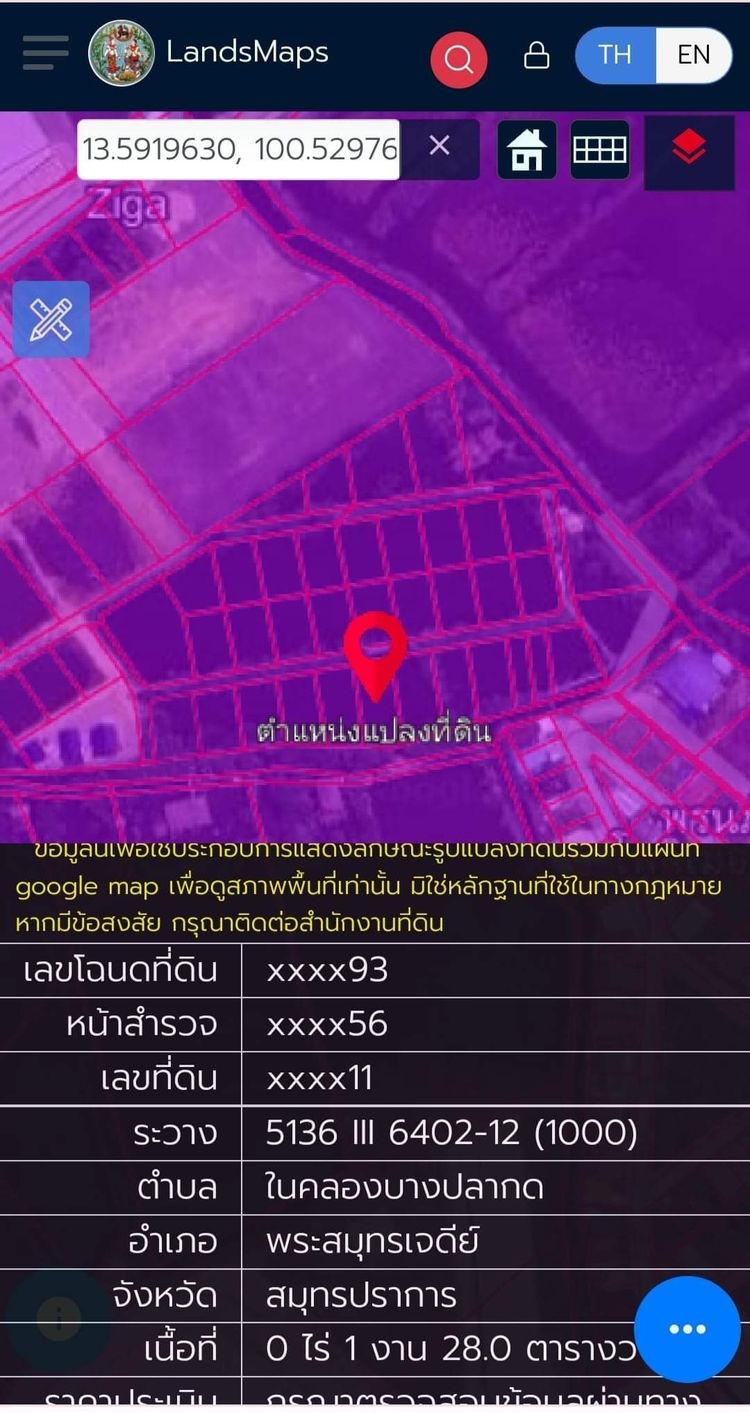Open the ruler and pencil measure tool
750x1413 pixels.
[51, 319]
